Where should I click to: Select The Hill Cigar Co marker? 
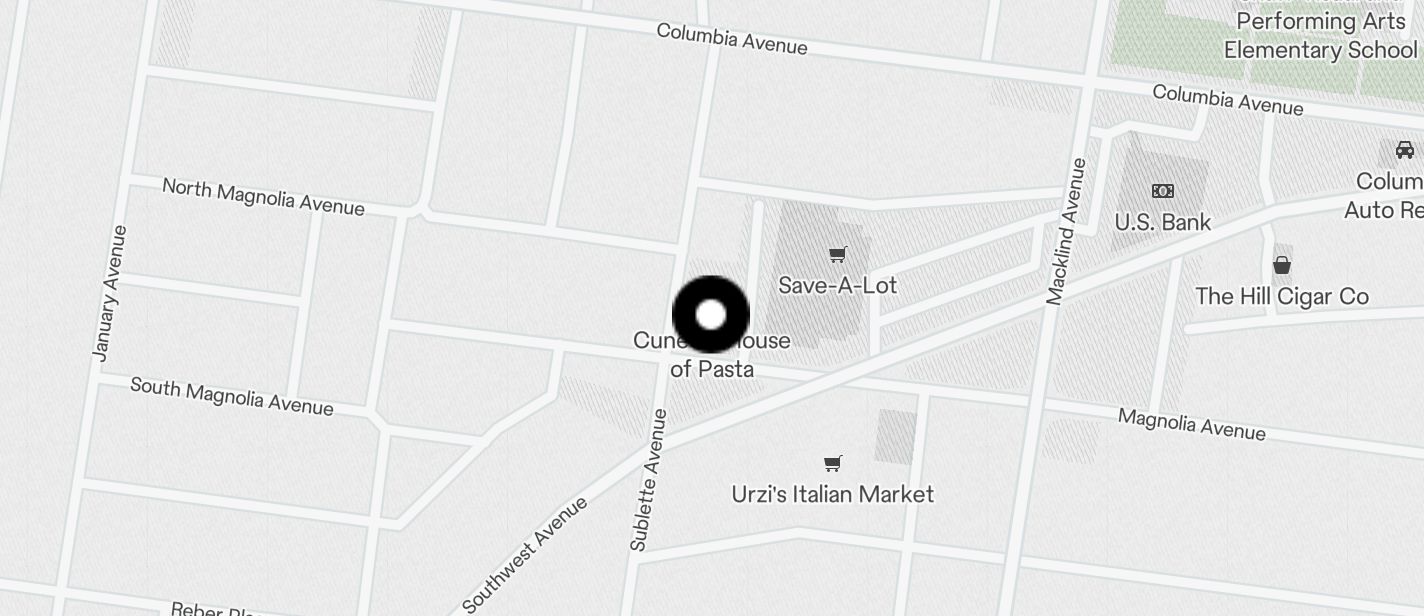point(1281,265)
